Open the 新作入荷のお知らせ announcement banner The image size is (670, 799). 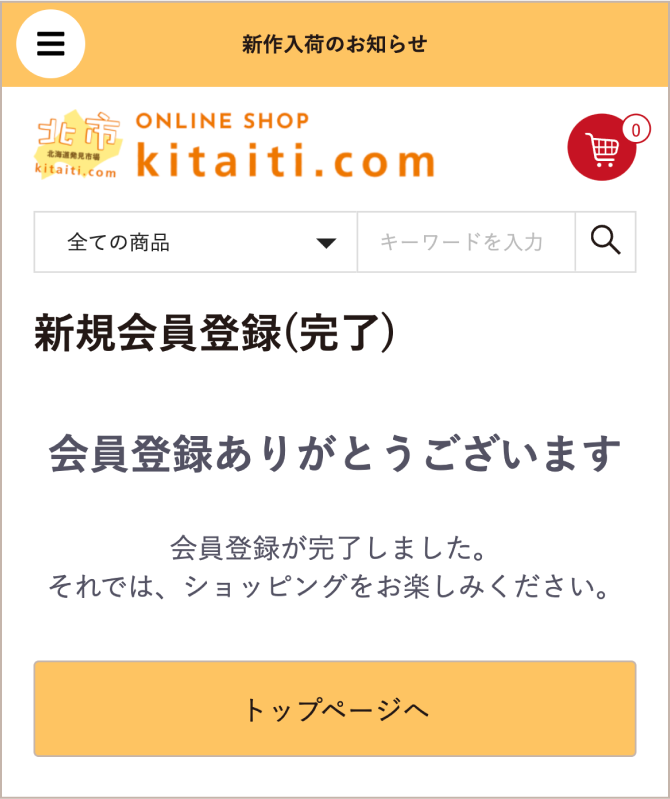[x=335, y=44]
